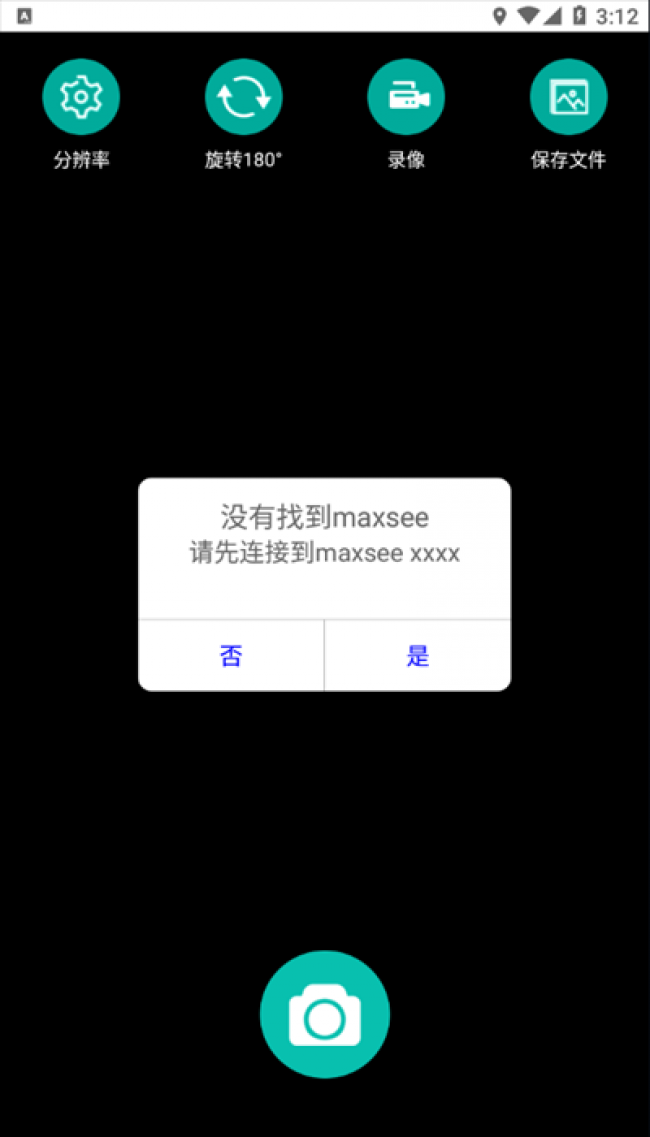The image size is (650, 1137).
Task: Take a photo with camera button
Action: (x=324, y=1014)
